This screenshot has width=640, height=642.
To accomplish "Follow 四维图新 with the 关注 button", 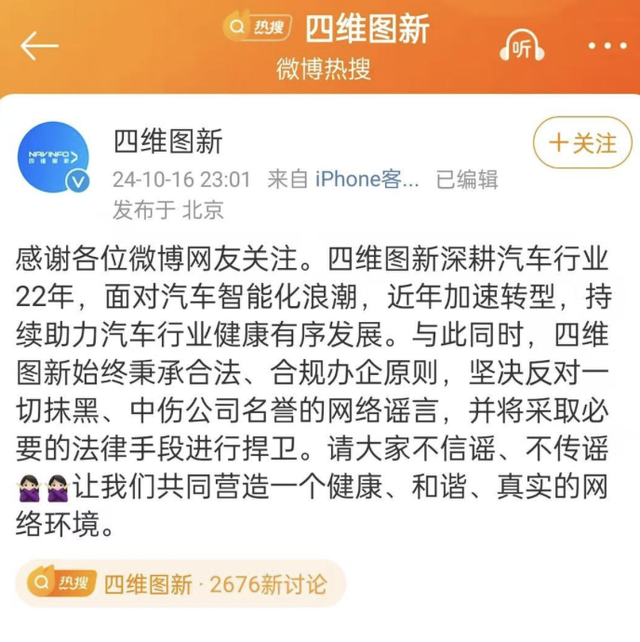I will [584, 143].
